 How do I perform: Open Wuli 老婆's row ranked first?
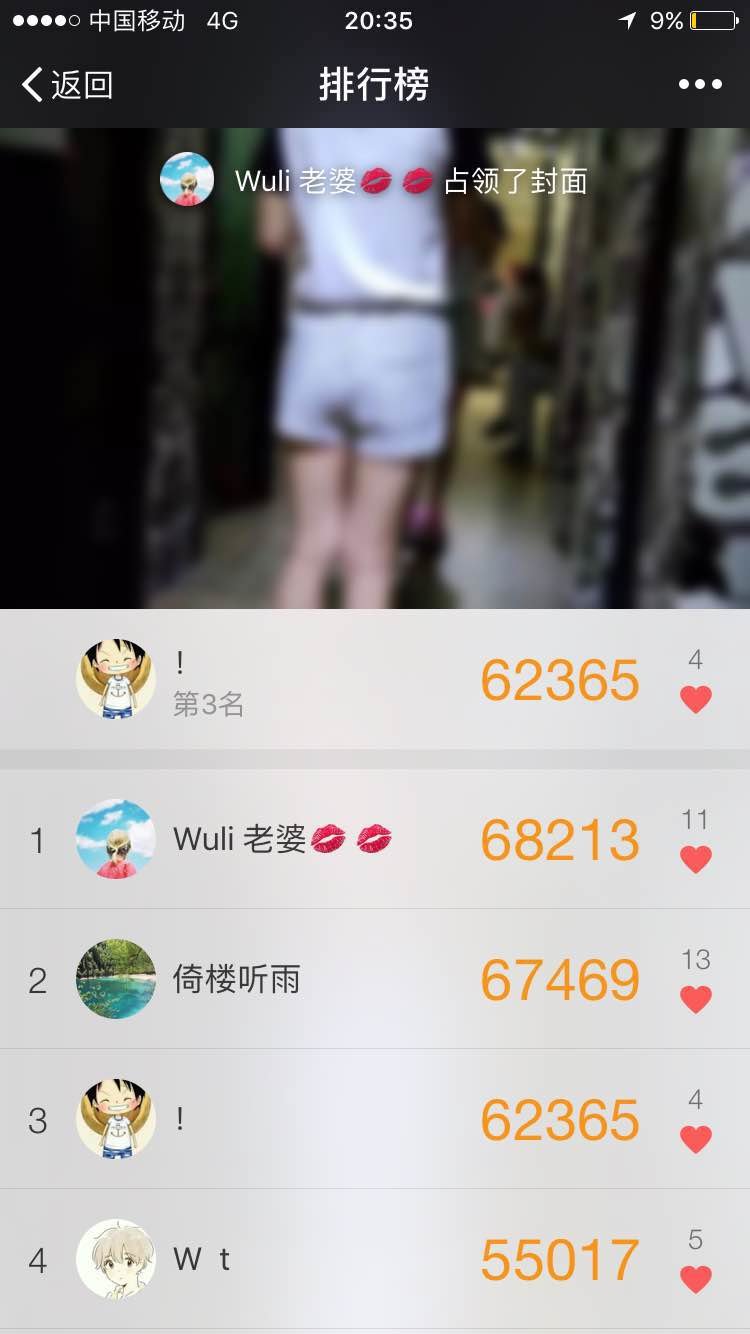point(375,839)
